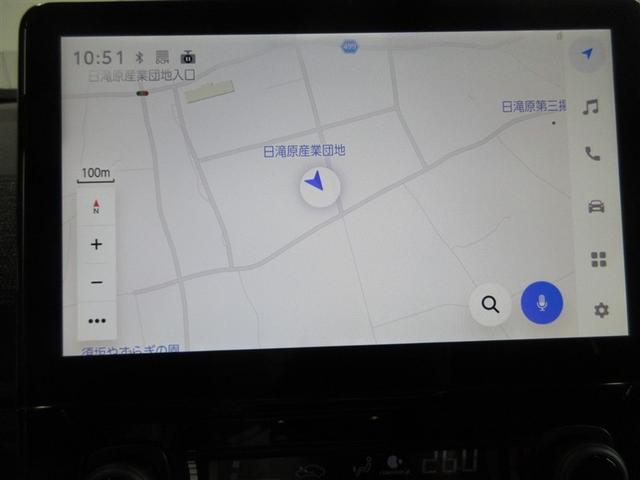Open the phone tab
The image size is (640, 480).
[593, 154]
